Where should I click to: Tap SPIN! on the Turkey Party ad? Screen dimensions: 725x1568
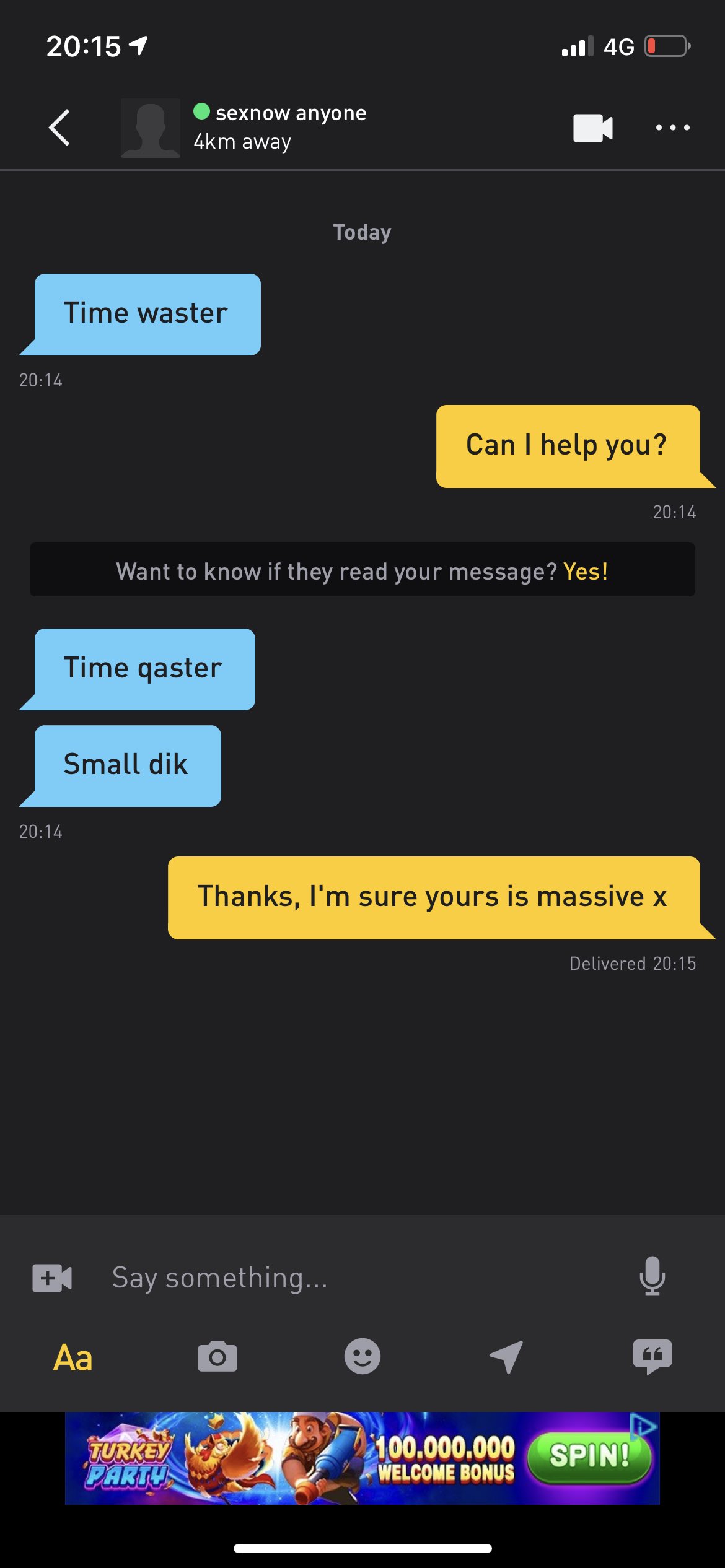coord(589,1457)
